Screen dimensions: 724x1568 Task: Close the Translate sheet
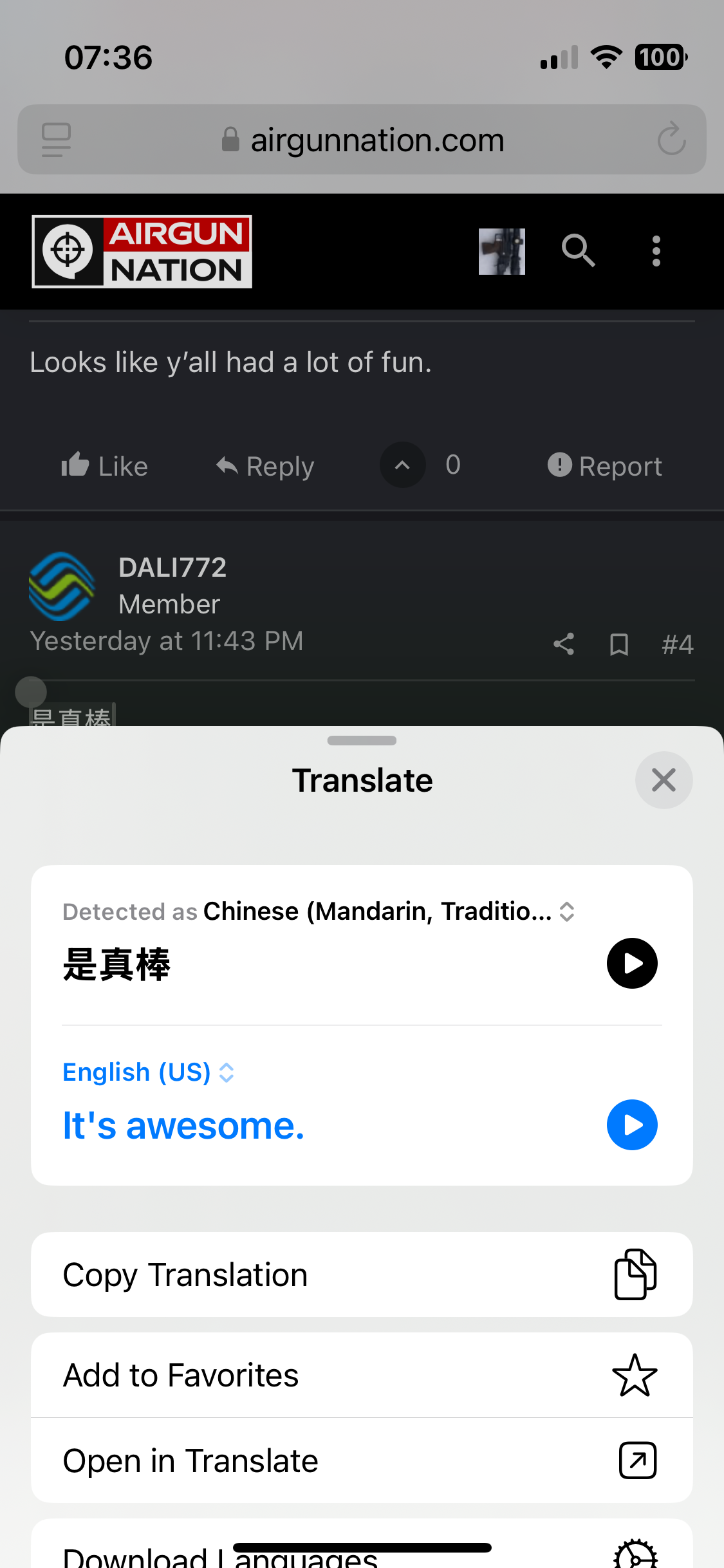[664, 780]
